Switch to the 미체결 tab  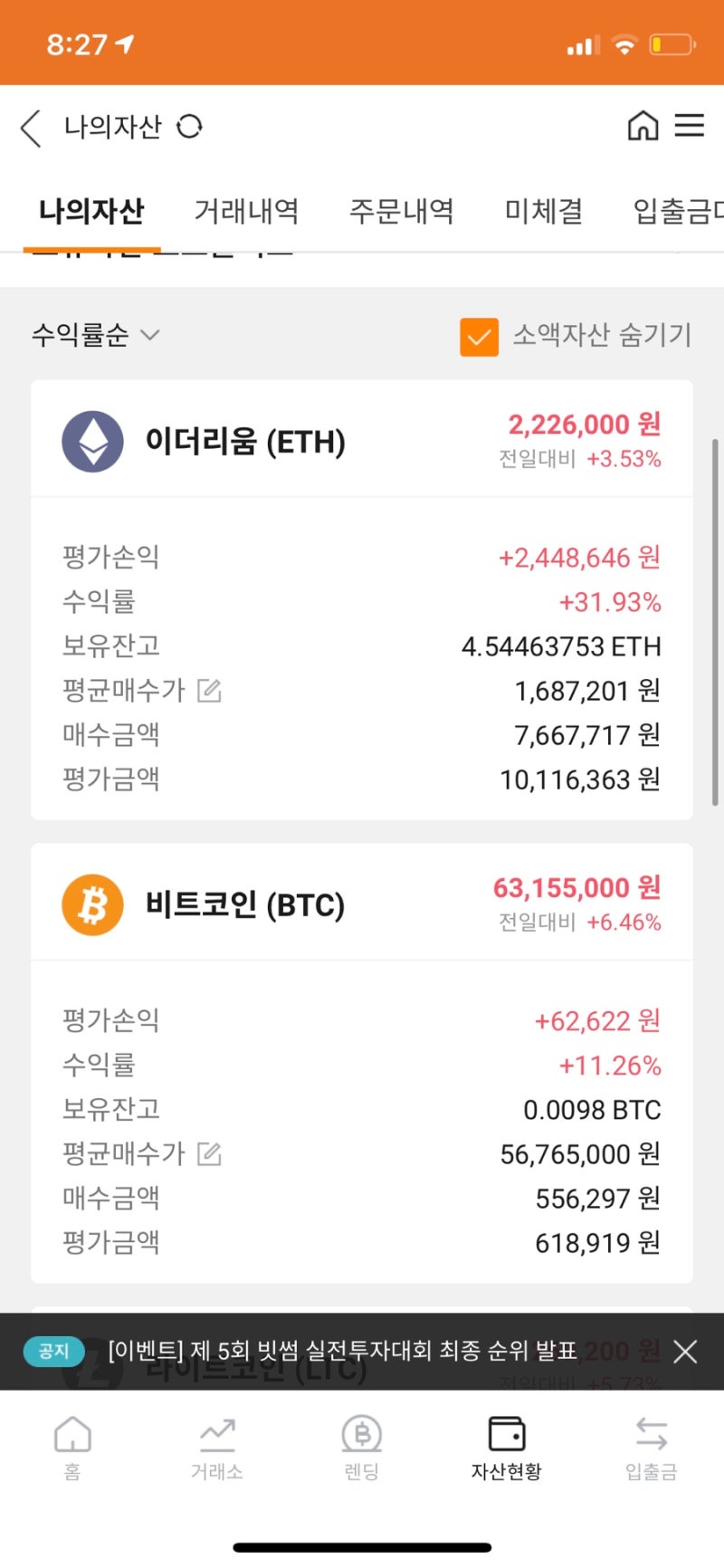[x=543, y=211]
